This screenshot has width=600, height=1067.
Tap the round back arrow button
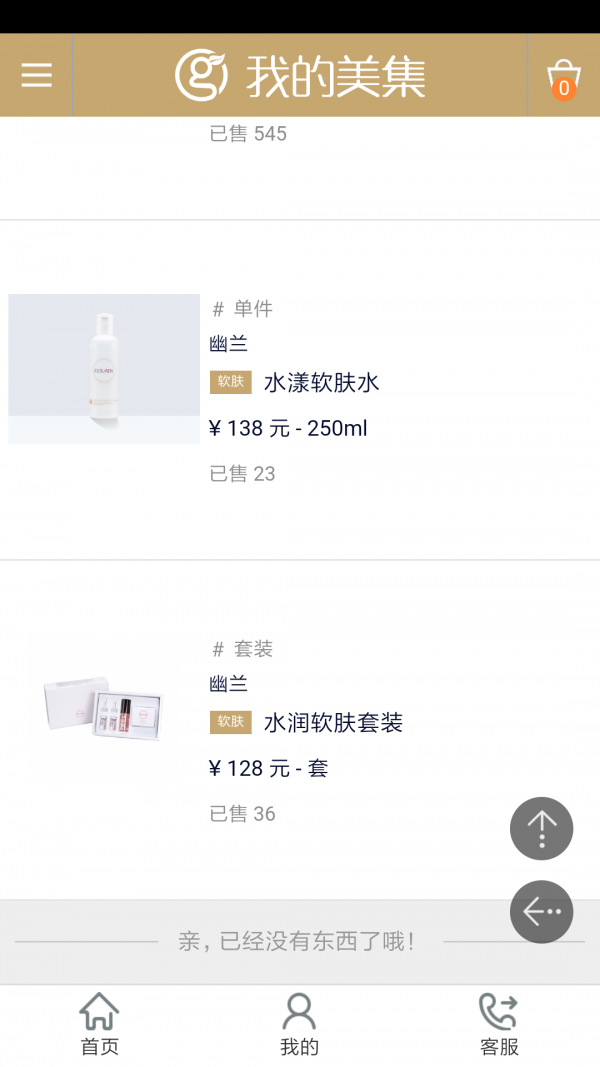coord(541,911)
